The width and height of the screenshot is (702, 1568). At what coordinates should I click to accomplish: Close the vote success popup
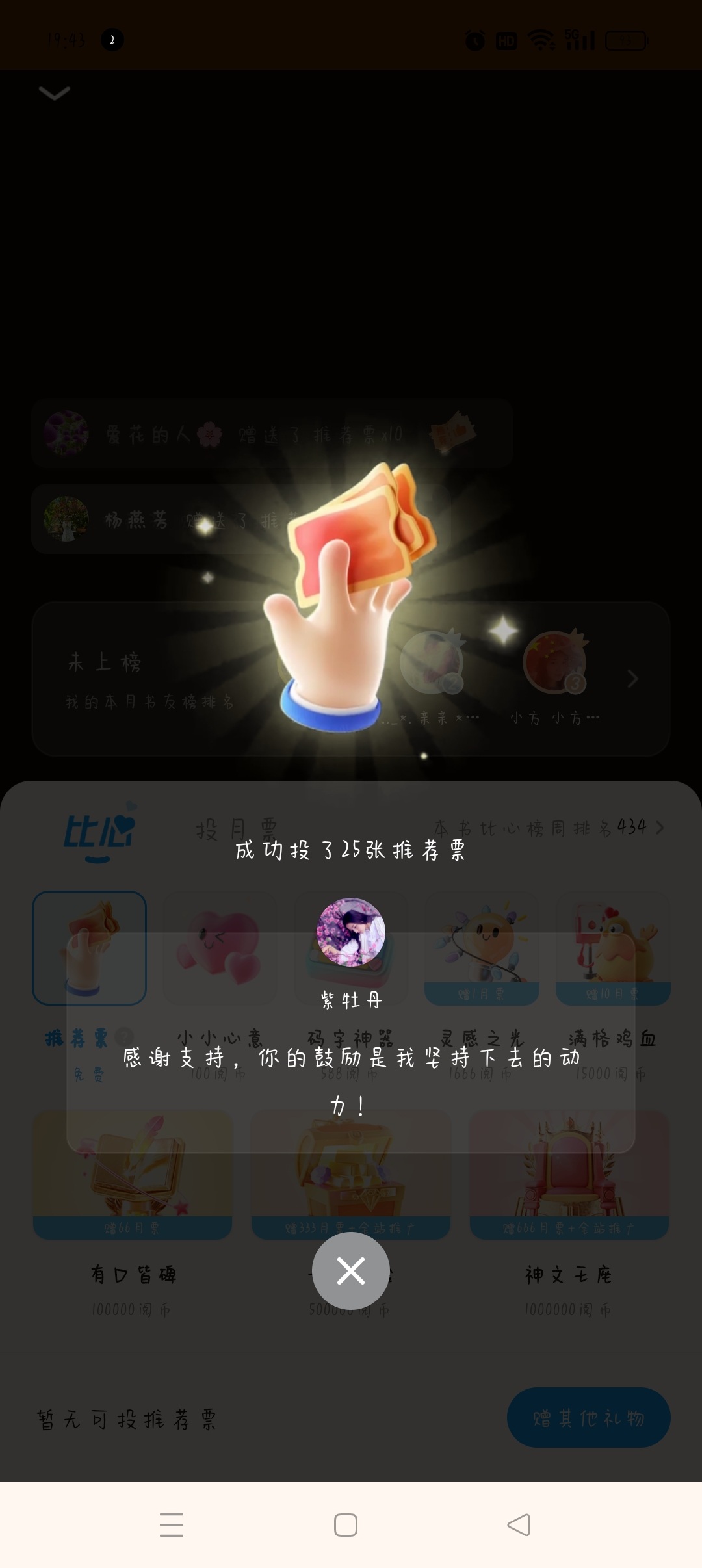click(351, 1270)
